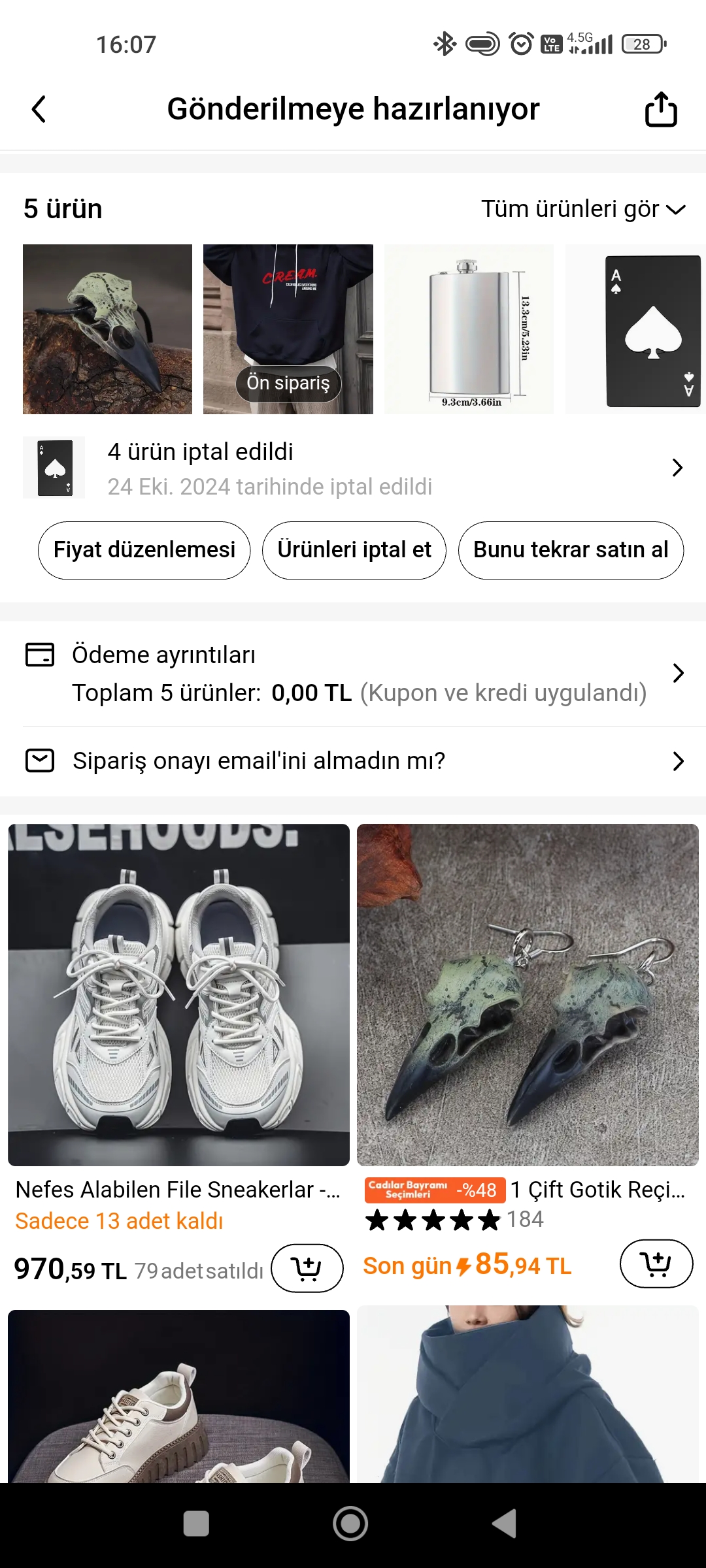Open the pre-order CREAM hoodie thumbnail

click(288, 329)
